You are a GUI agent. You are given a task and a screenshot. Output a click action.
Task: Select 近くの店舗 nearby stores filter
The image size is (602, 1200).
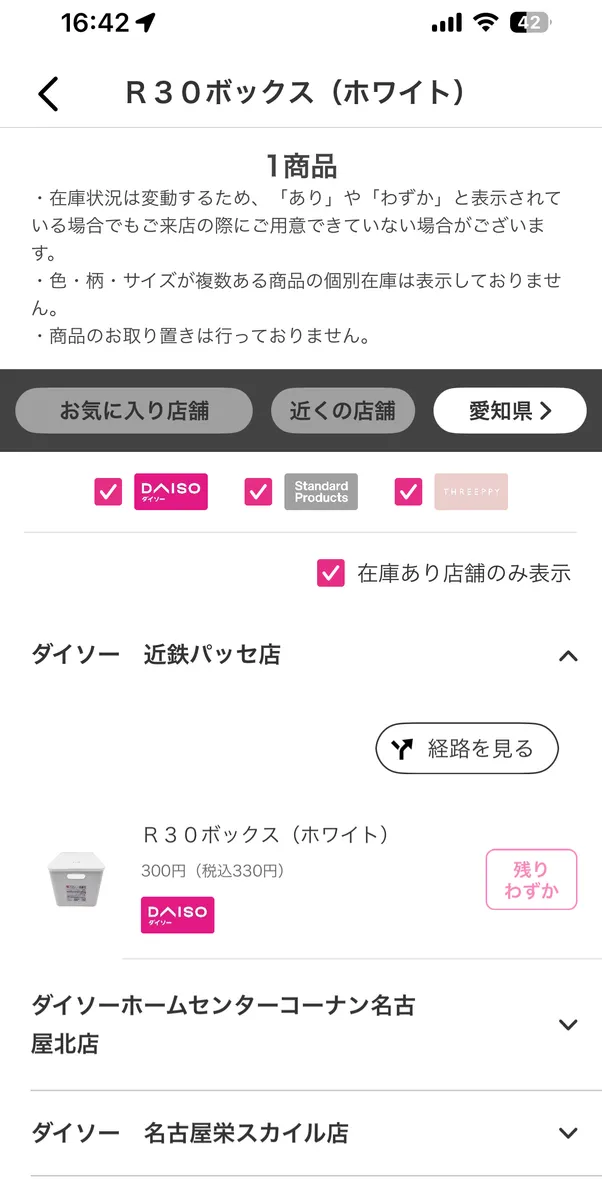[342, 411]
